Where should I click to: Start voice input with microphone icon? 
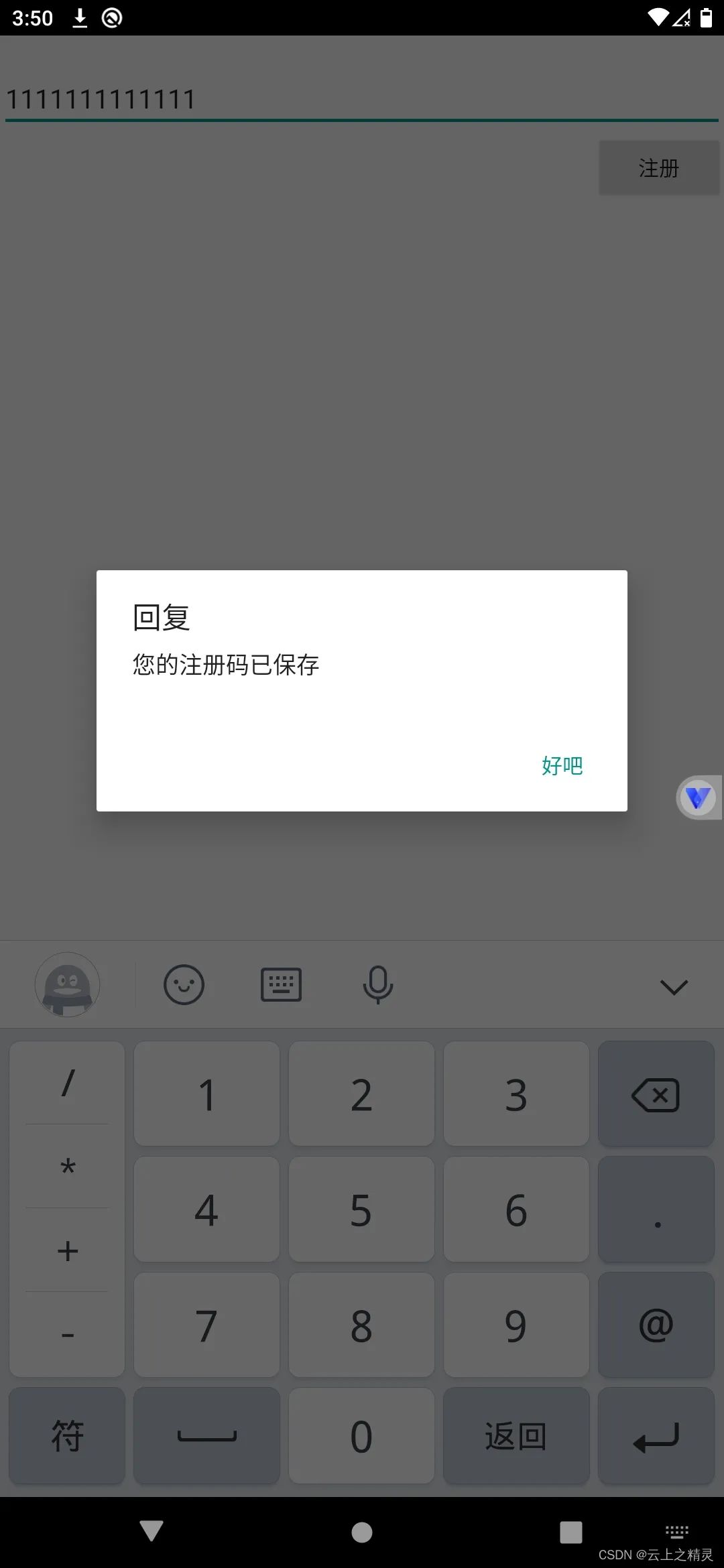377,985
